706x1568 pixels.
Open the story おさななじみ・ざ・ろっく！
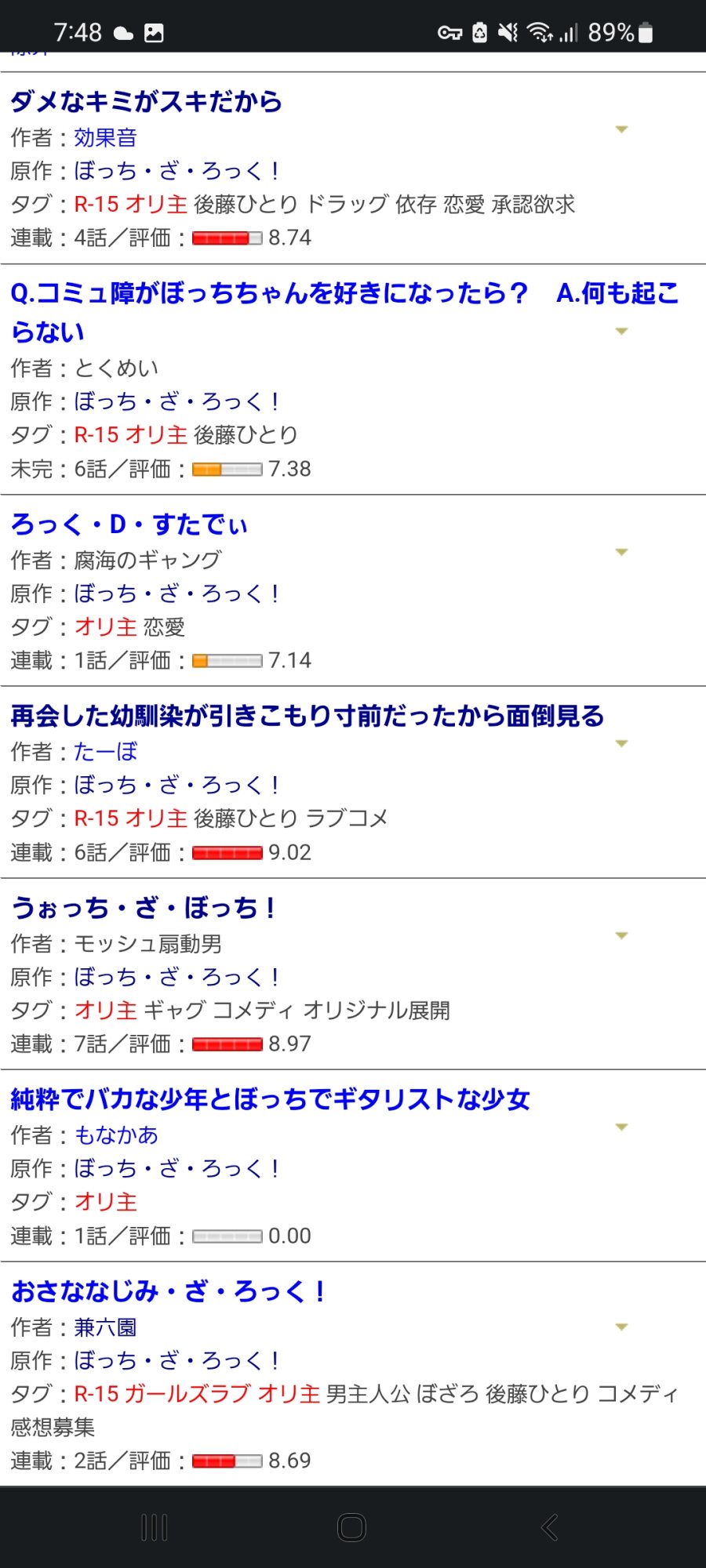point(169,1291)
